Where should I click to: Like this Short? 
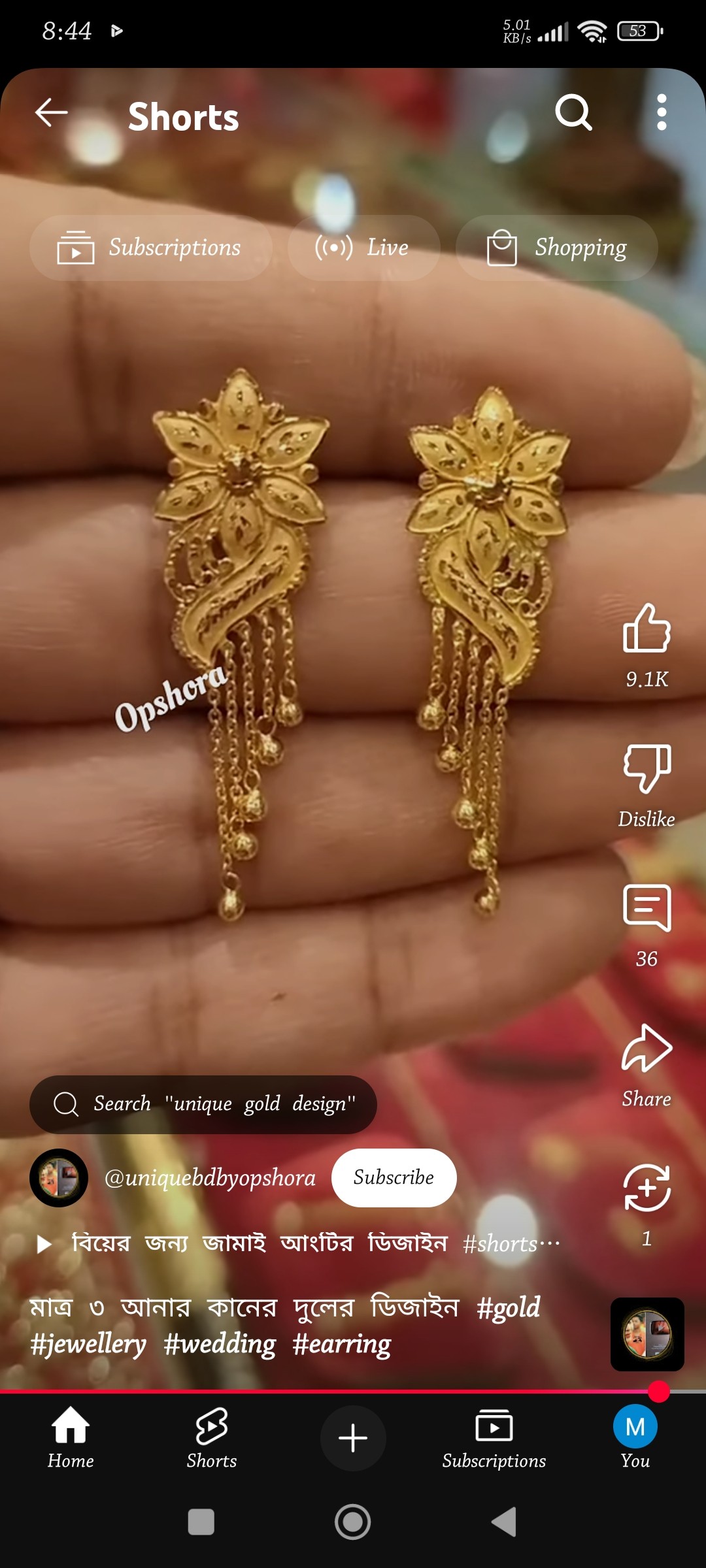[x=647, y=629]
